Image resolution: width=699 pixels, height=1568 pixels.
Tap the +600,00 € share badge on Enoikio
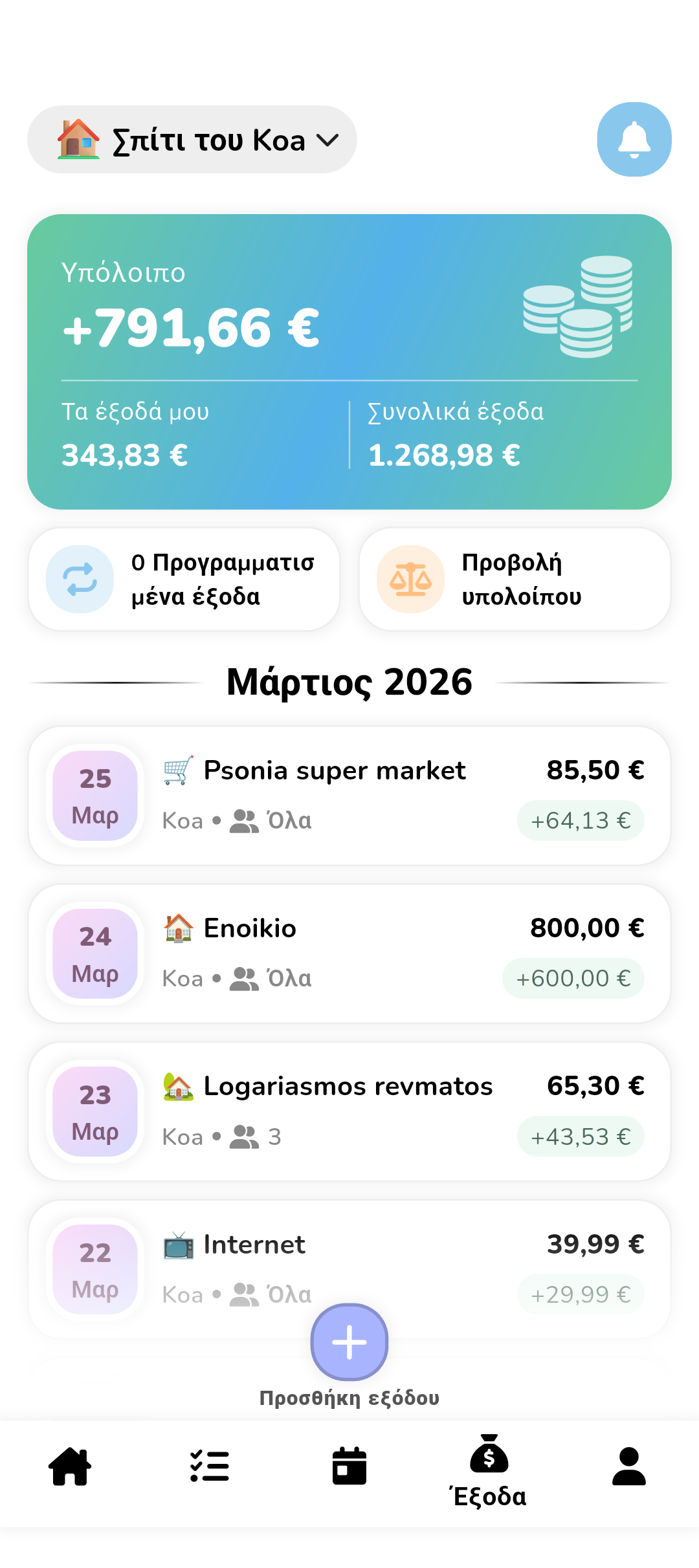pyautogui.click(x=573, y=978)
